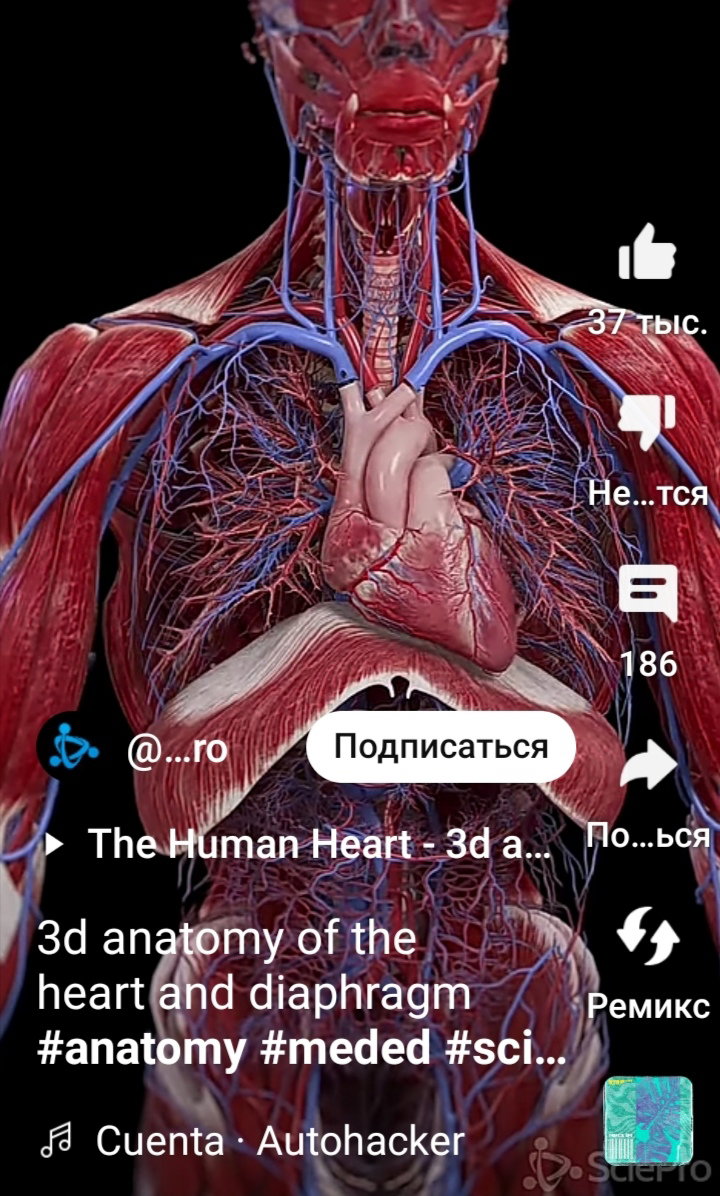Open the #anatomy hashtag
The image size is (720, 1196).
pos(142,1050)
